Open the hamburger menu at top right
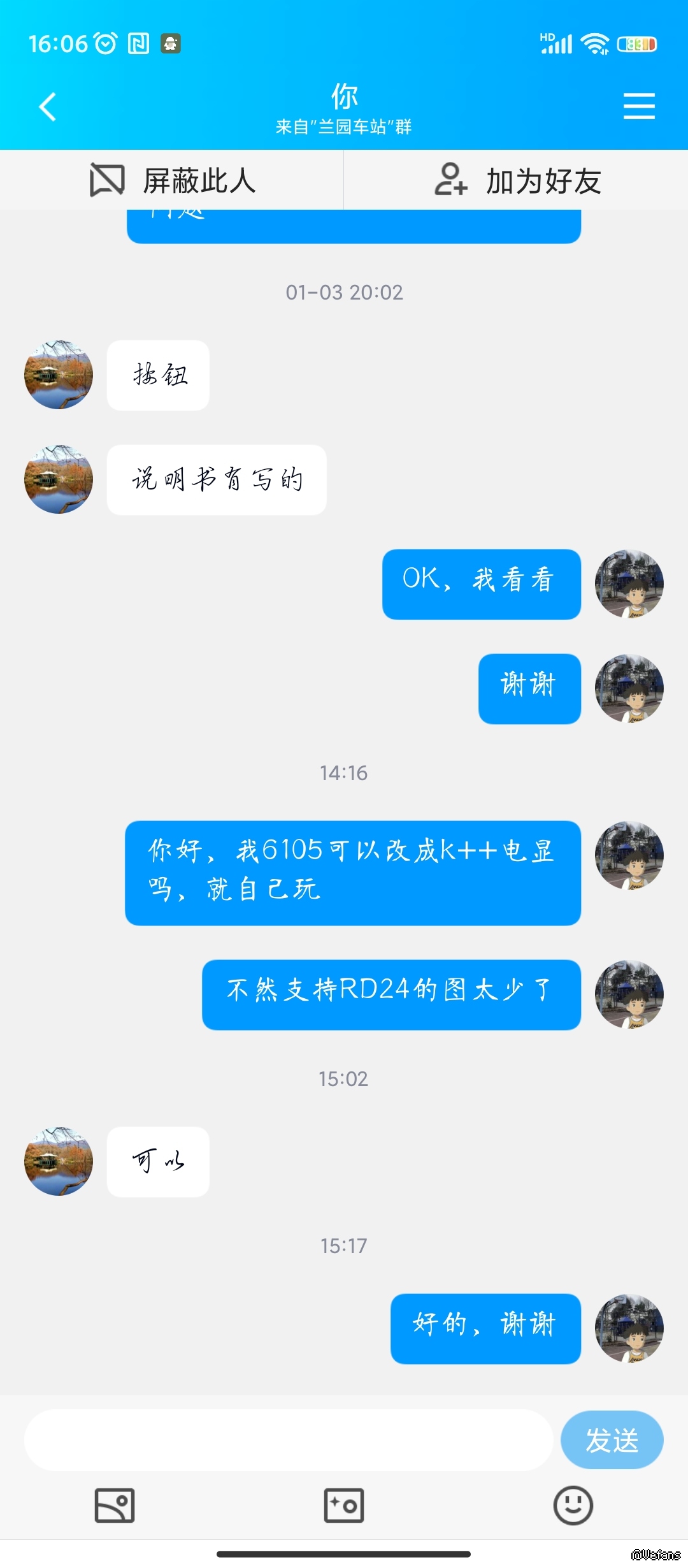 pyautogui.click(x=638, y=106)
